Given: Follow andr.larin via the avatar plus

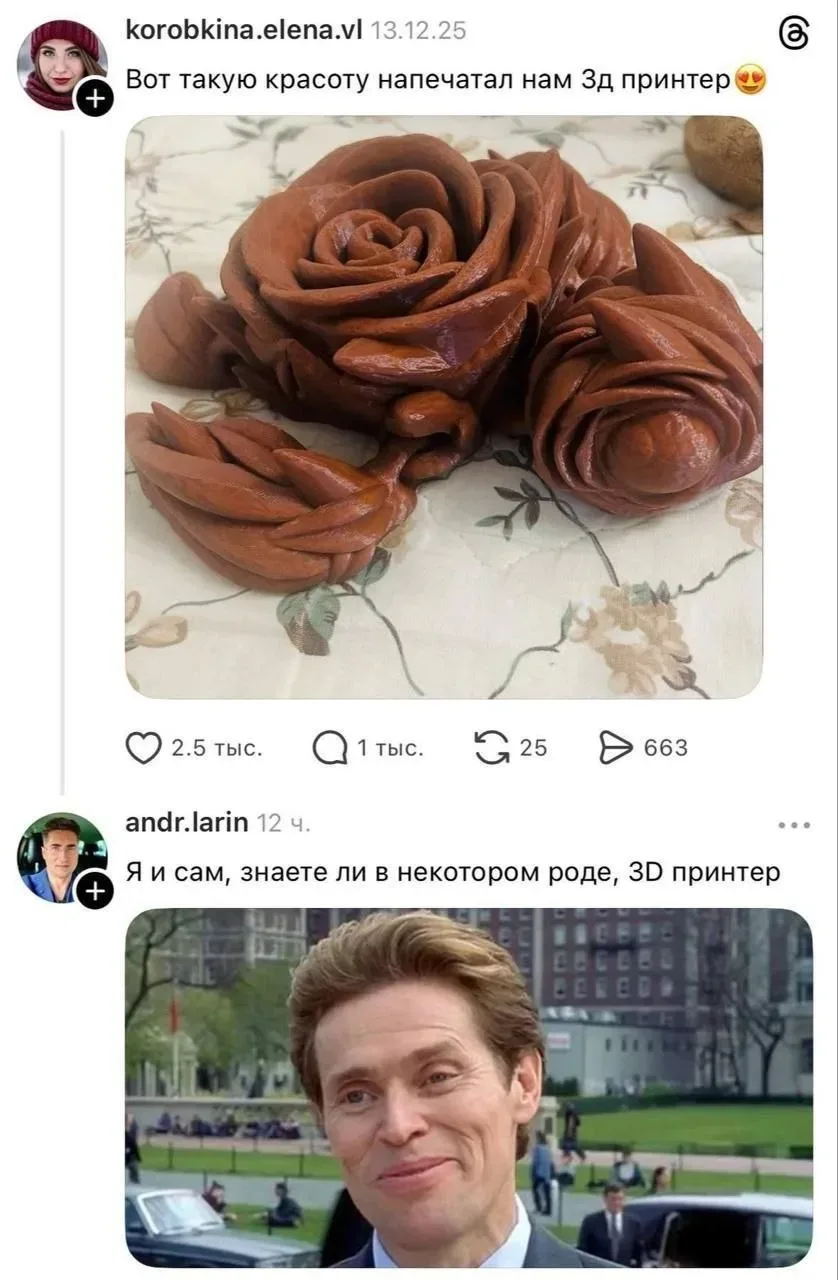Looking at the screenshot, I should (x=95, y=889).
